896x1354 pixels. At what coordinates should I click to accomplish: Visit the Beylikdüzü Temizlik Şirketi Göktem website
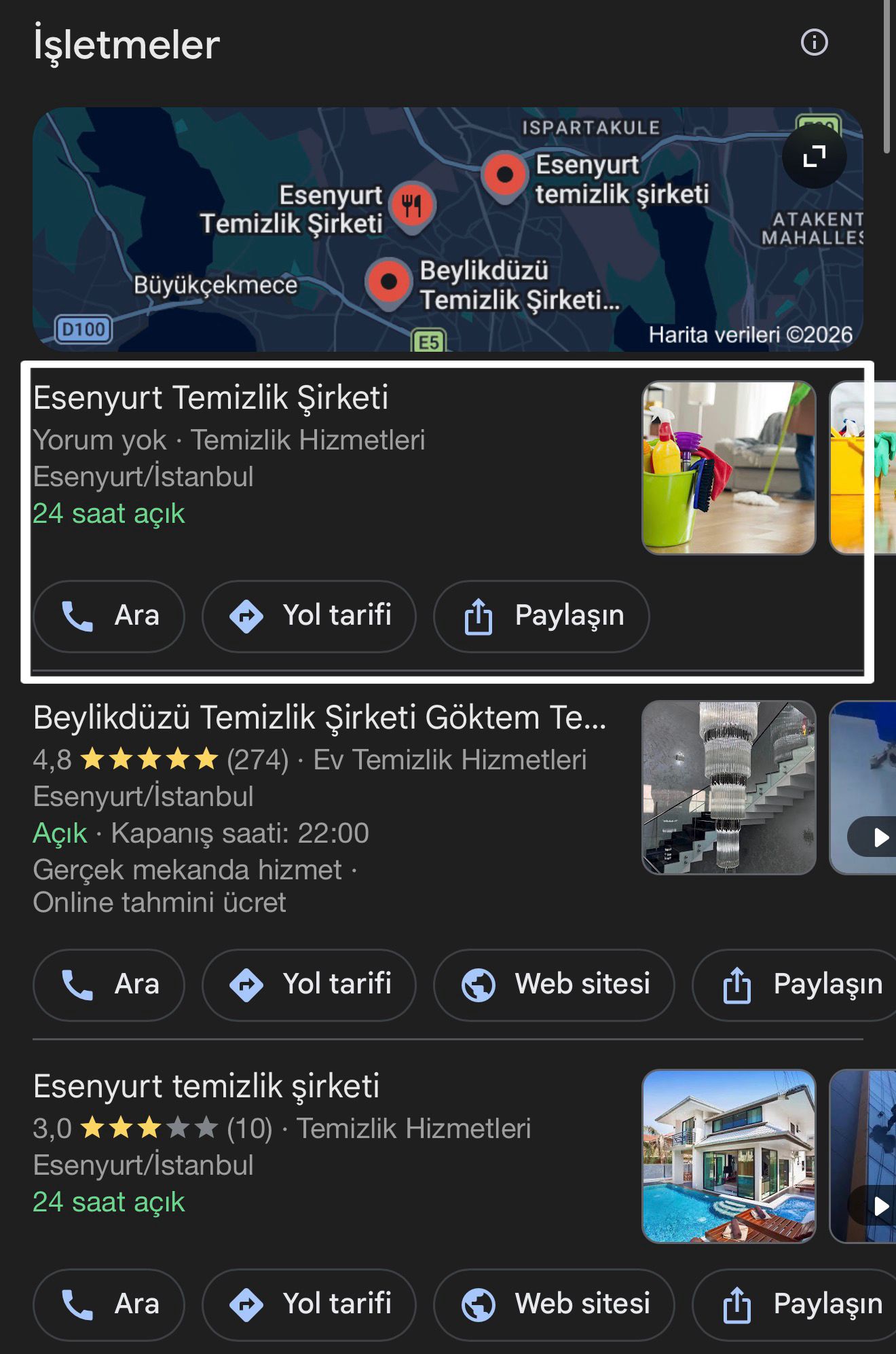pos(554,985)
